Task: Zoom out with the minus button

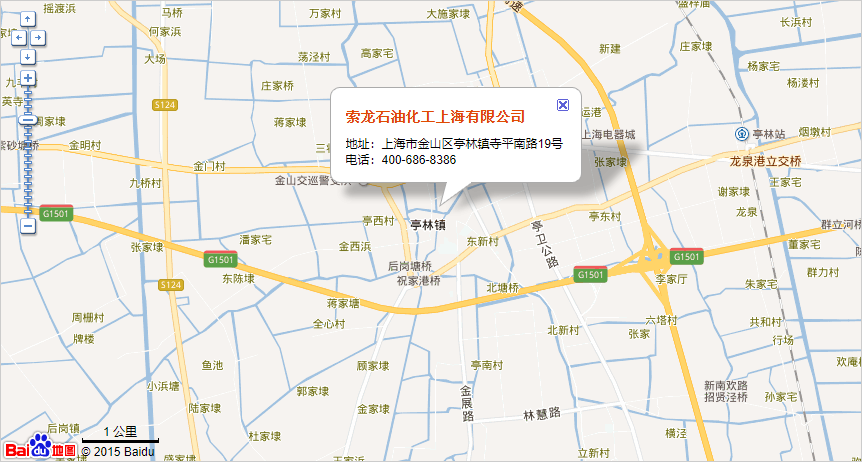Action: pyautogui.click(x=28, y=226)
